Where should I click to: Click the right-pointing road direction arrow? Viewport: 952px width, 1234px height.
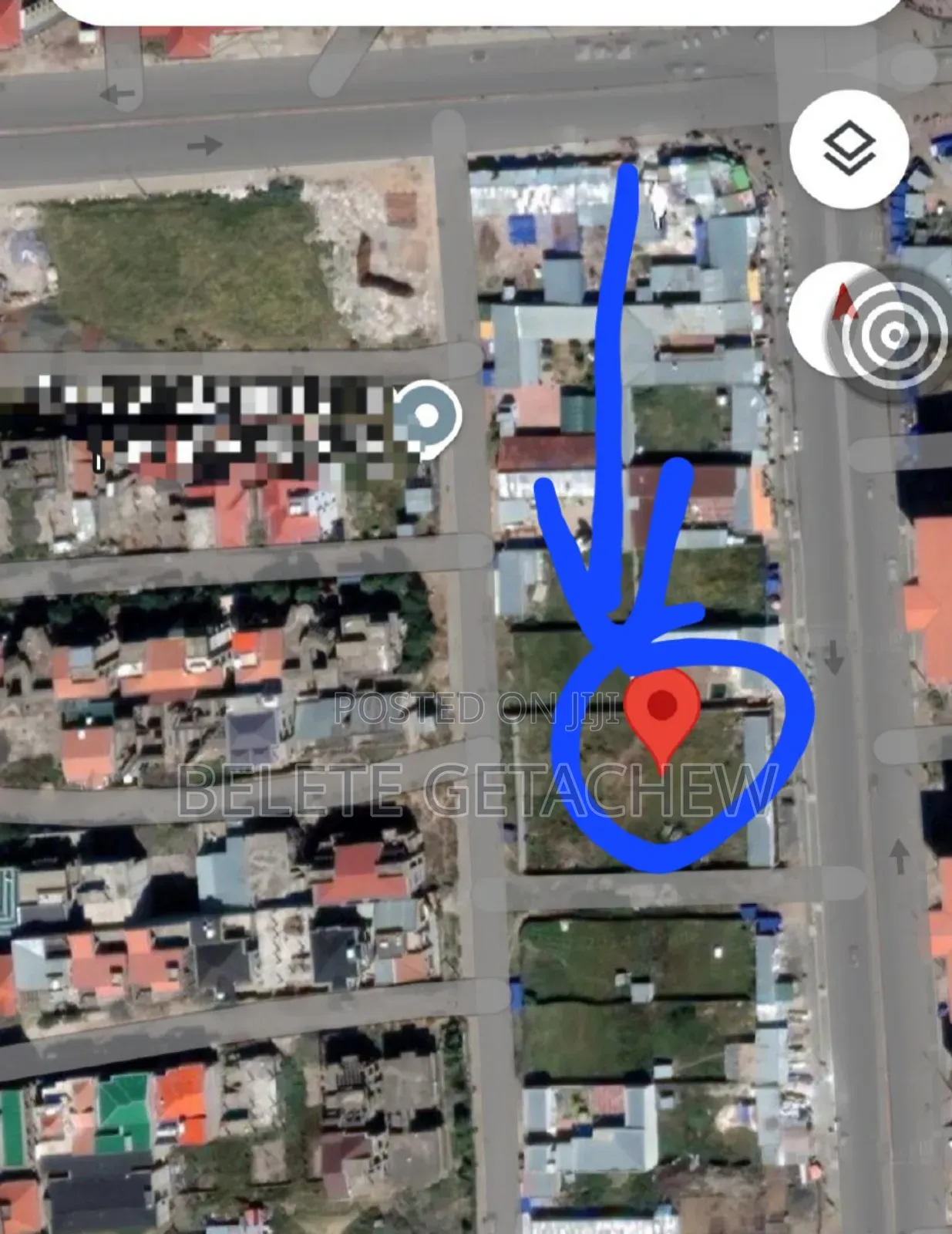point(205,144)
